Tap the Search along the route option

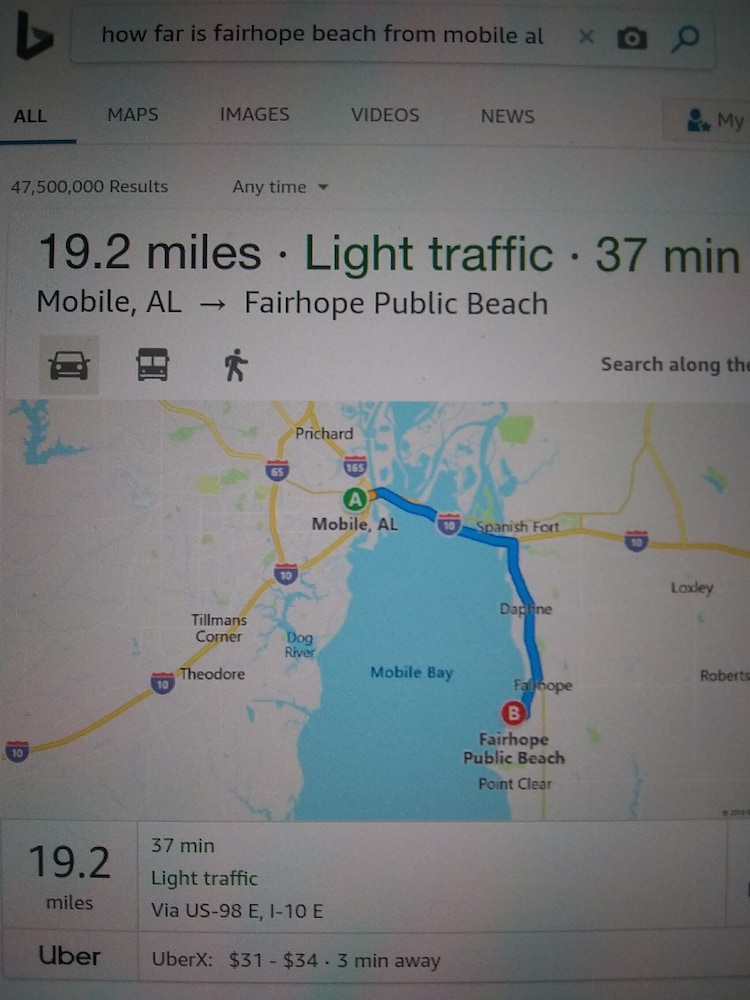tap(673, 365)
